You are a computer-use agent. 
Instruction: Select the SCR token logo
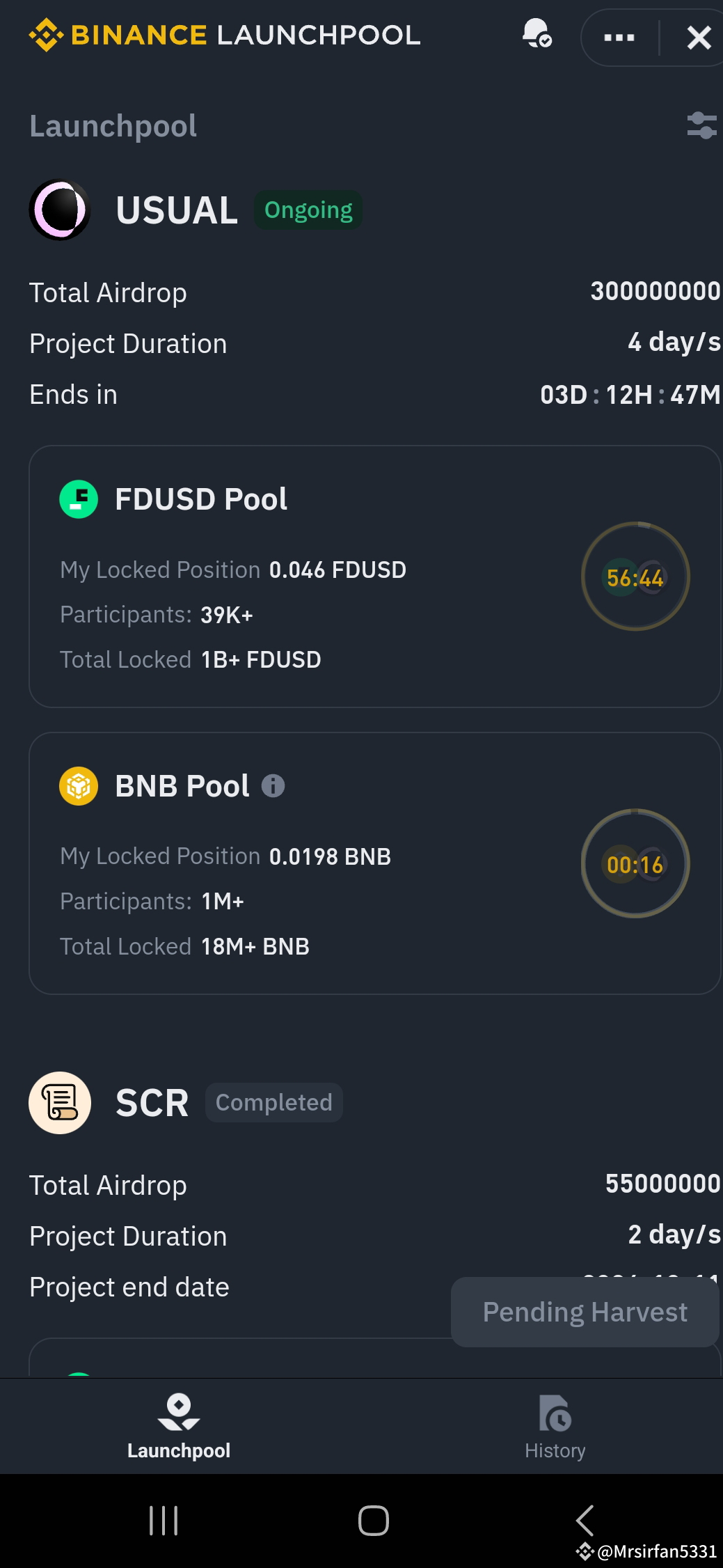(x=60, y=1102)
